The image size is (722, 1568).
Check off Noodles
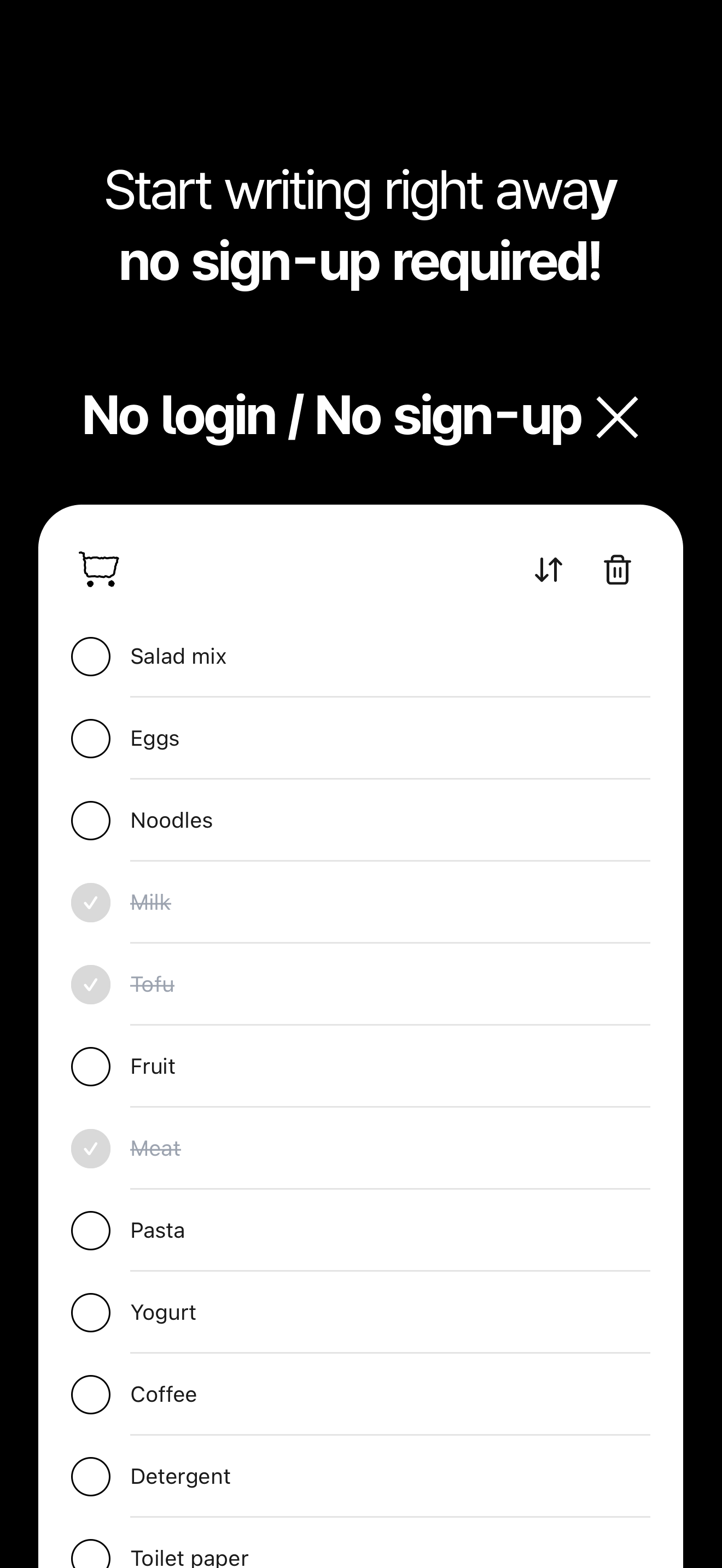[x=90, y=821]
